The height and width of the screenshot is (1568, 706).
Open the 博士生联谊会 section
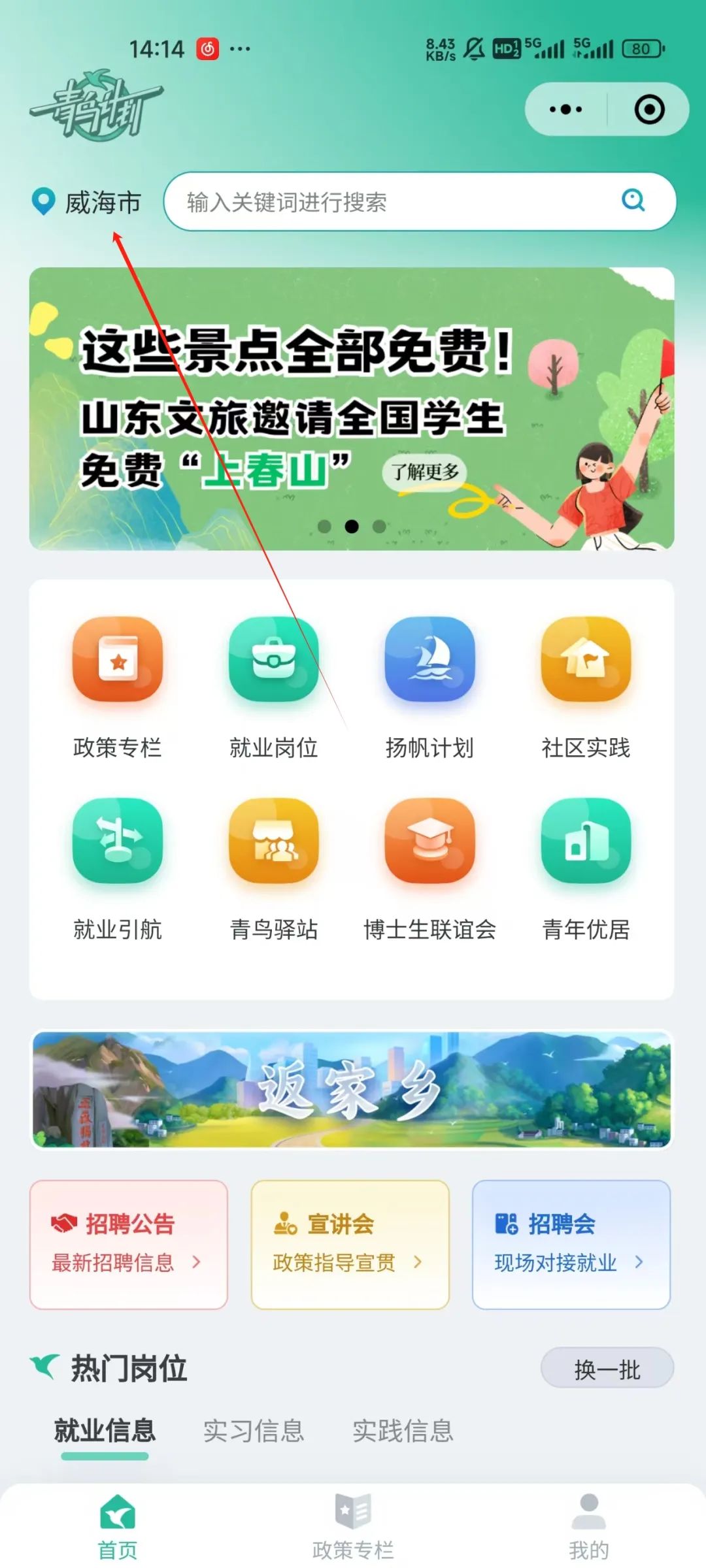tap(429, 868)
